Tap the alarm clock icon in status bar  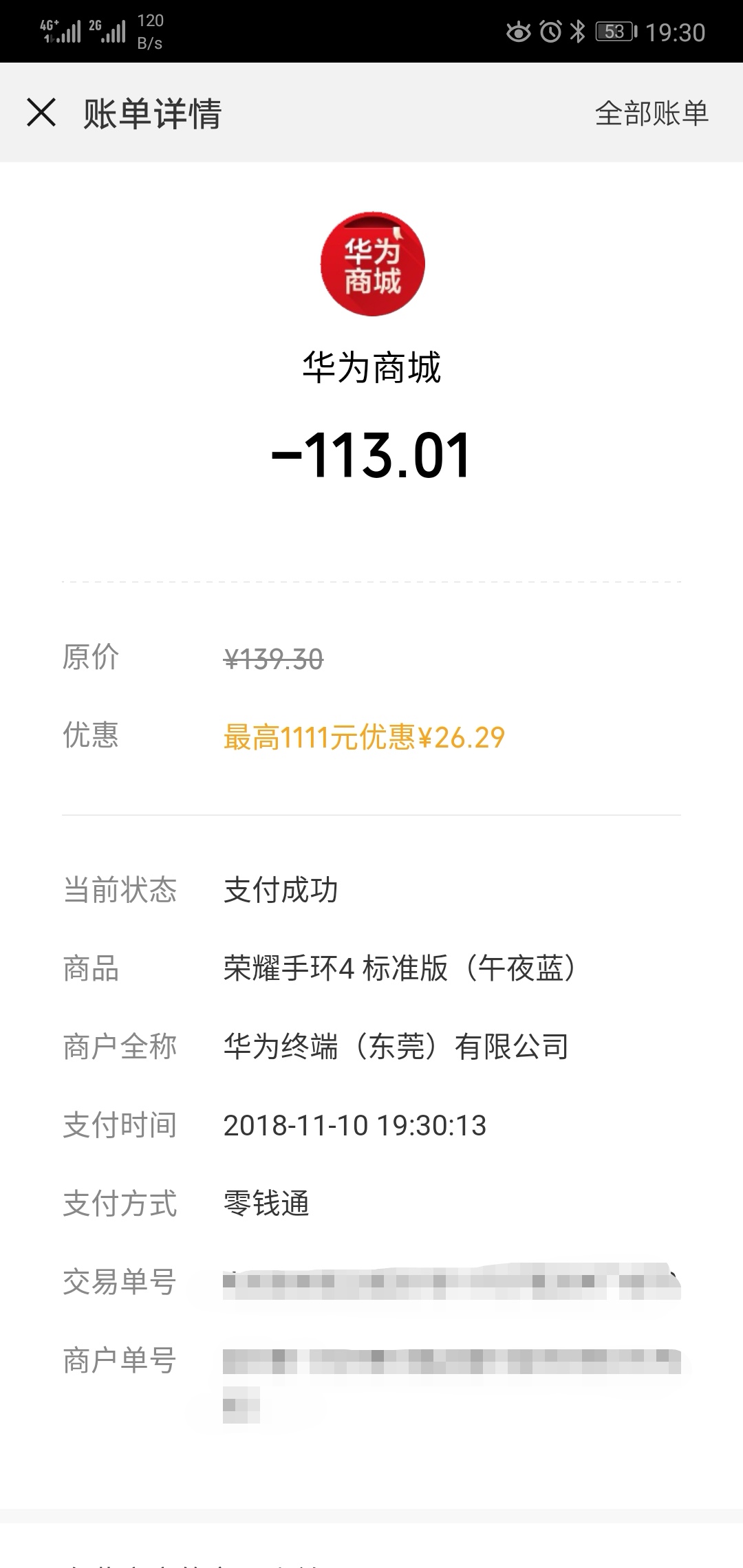pyautogui.click(x=550, y=31)
